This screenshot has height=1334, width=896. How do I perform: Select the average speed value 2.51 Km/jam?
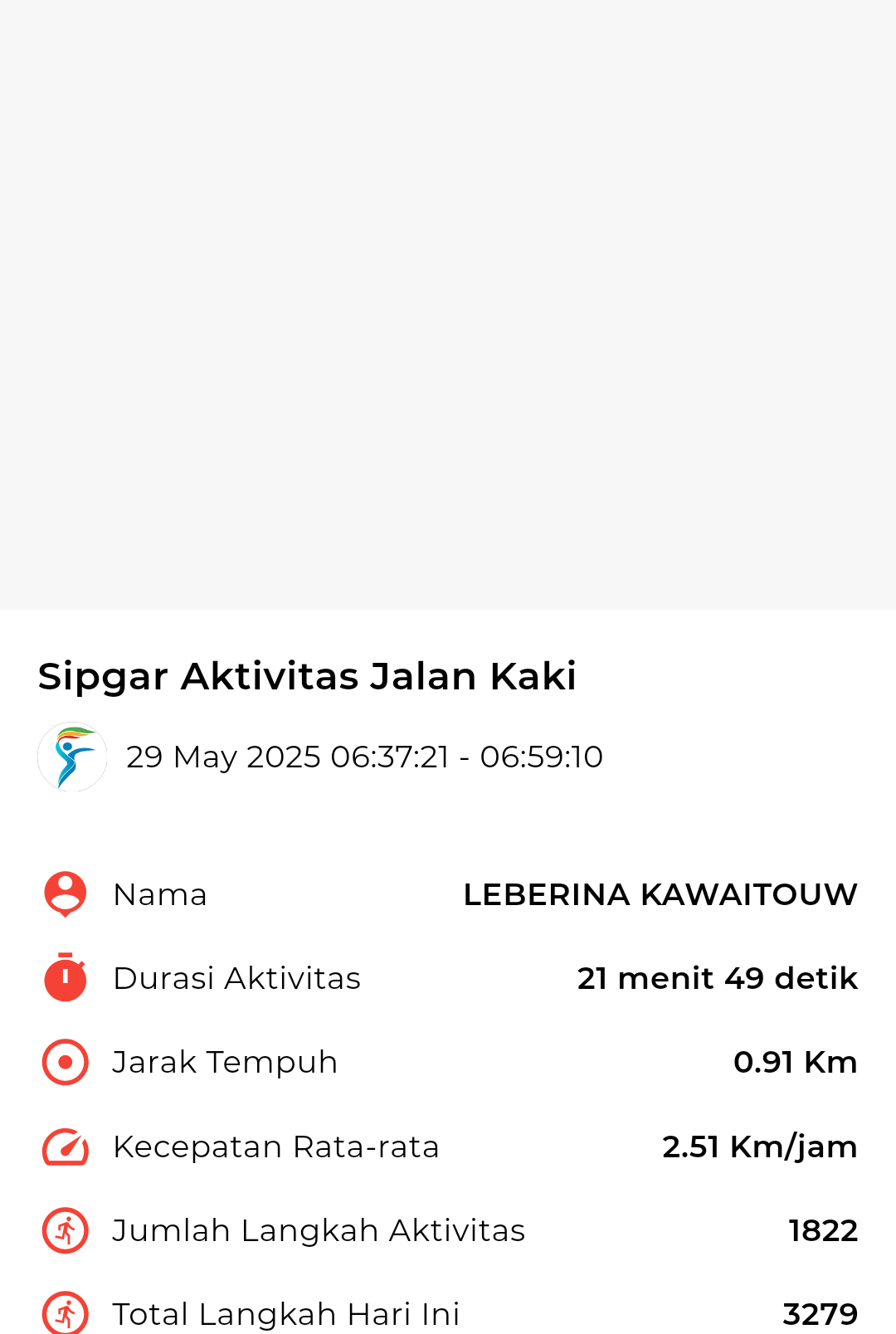click(759, 1147)
